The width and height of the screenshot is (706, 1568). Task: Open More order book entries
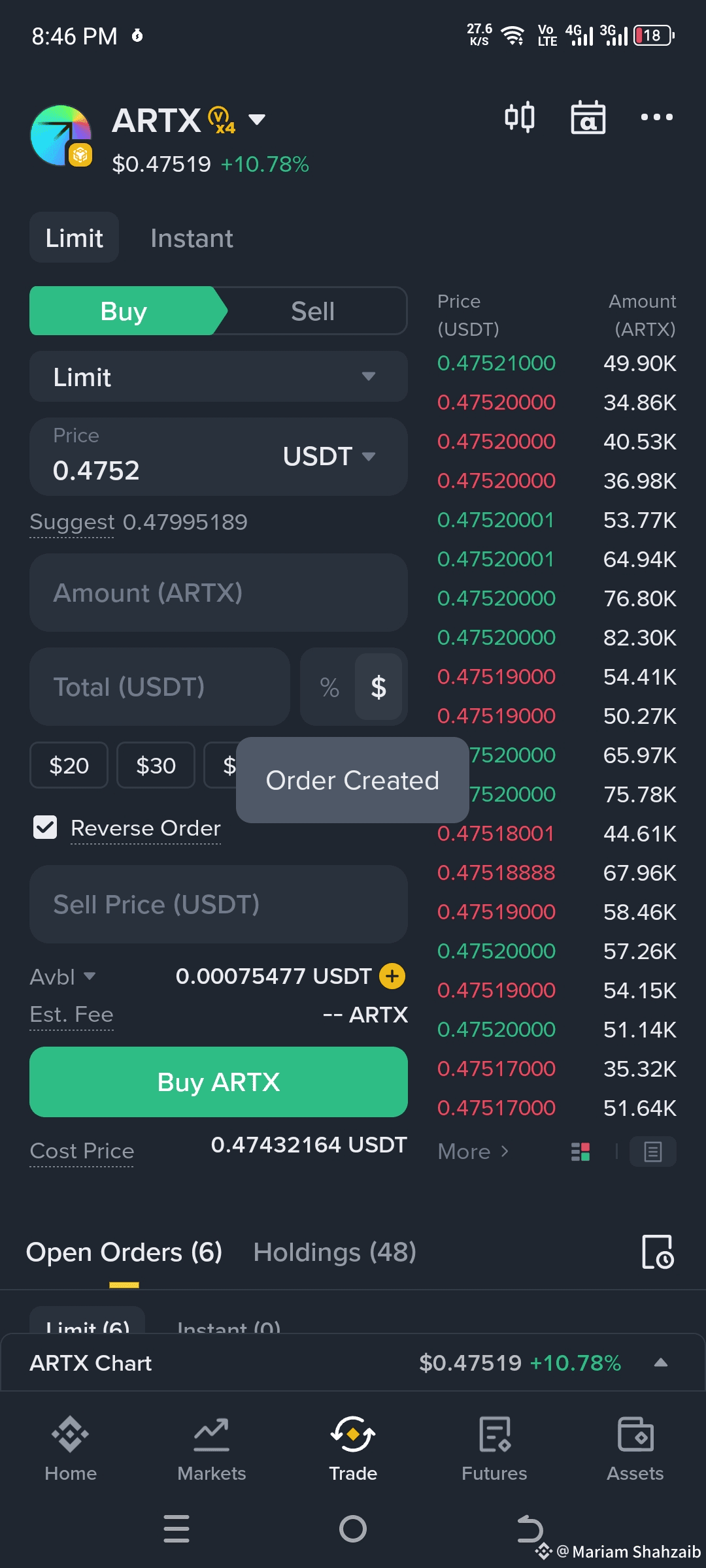[473, 1152]
